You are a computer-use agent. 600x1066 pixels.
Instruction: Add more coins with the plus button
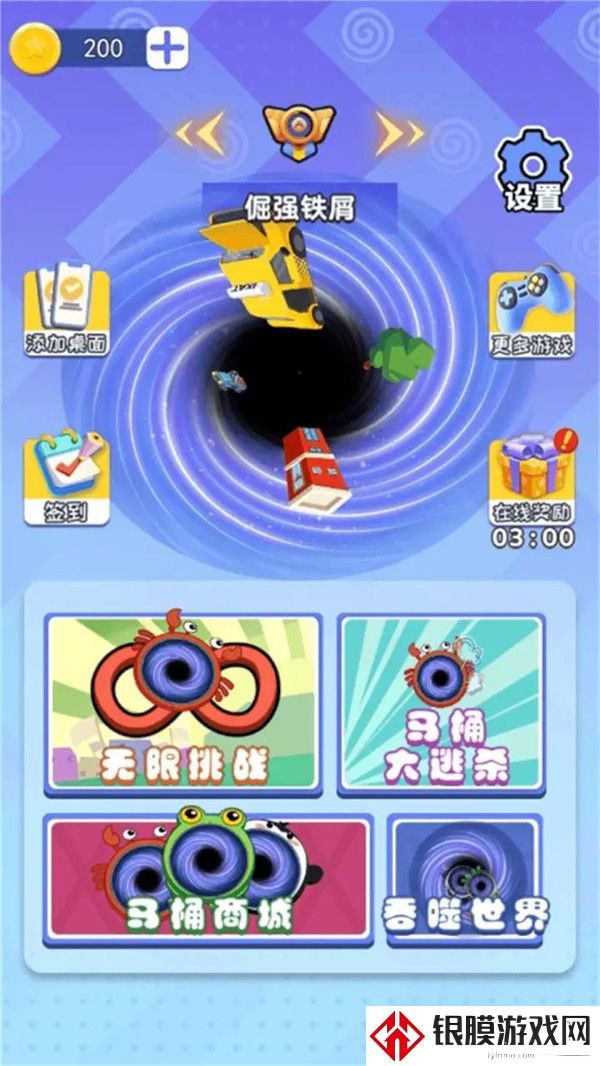pyautogui.click(x=167, y=47)
